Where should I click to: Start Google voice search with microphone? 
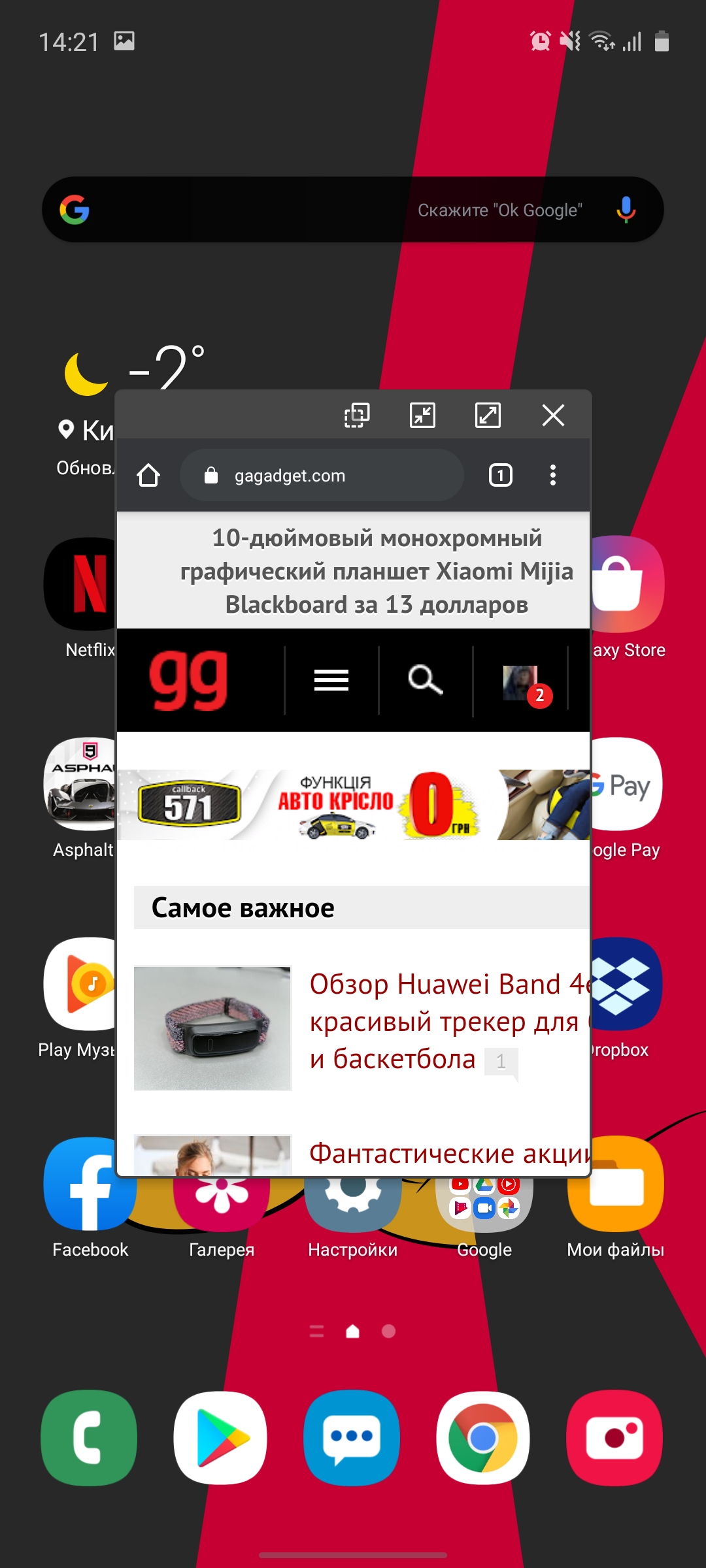point(626,210)
